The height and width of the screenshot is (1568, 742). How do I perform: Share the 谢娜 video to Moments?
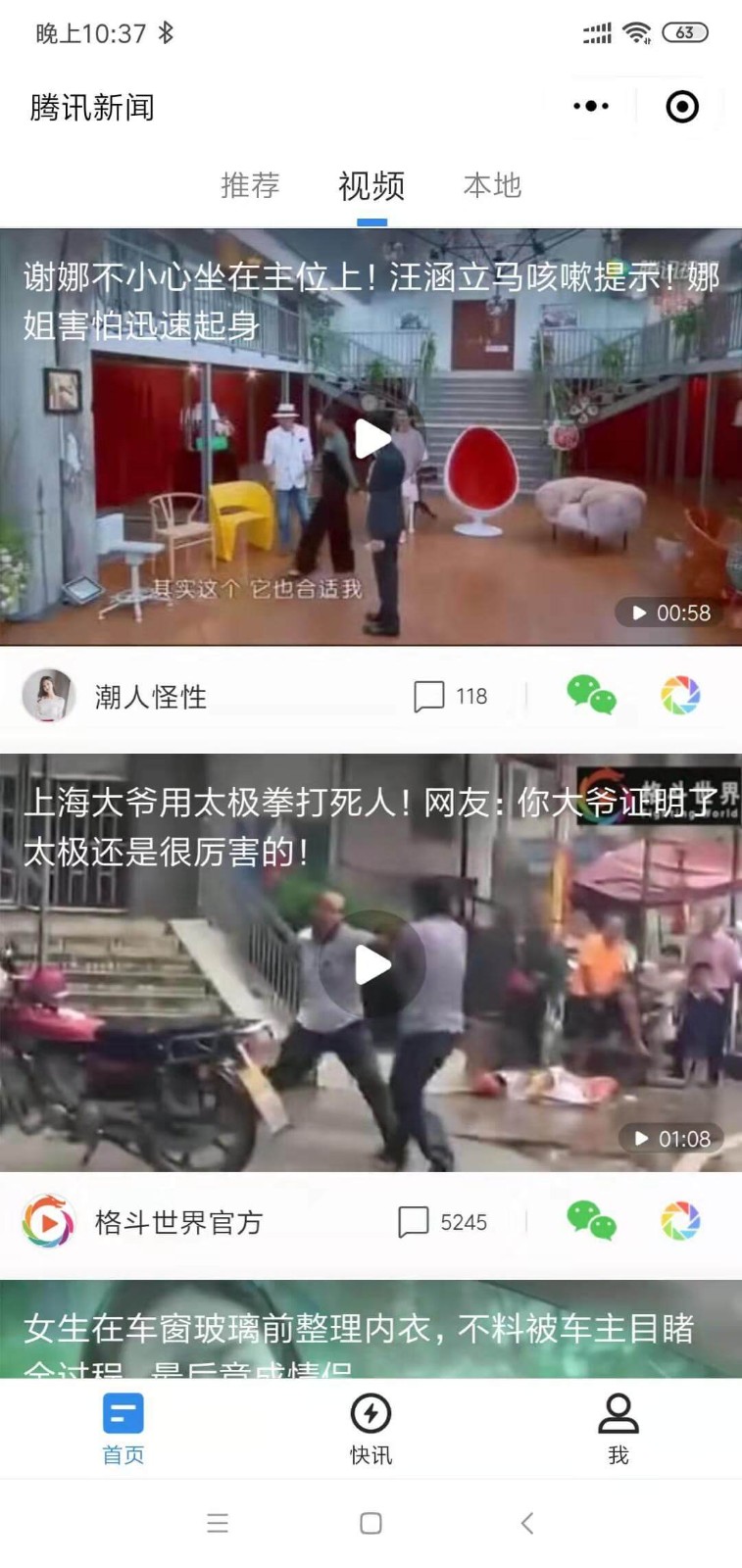(680, 695)
